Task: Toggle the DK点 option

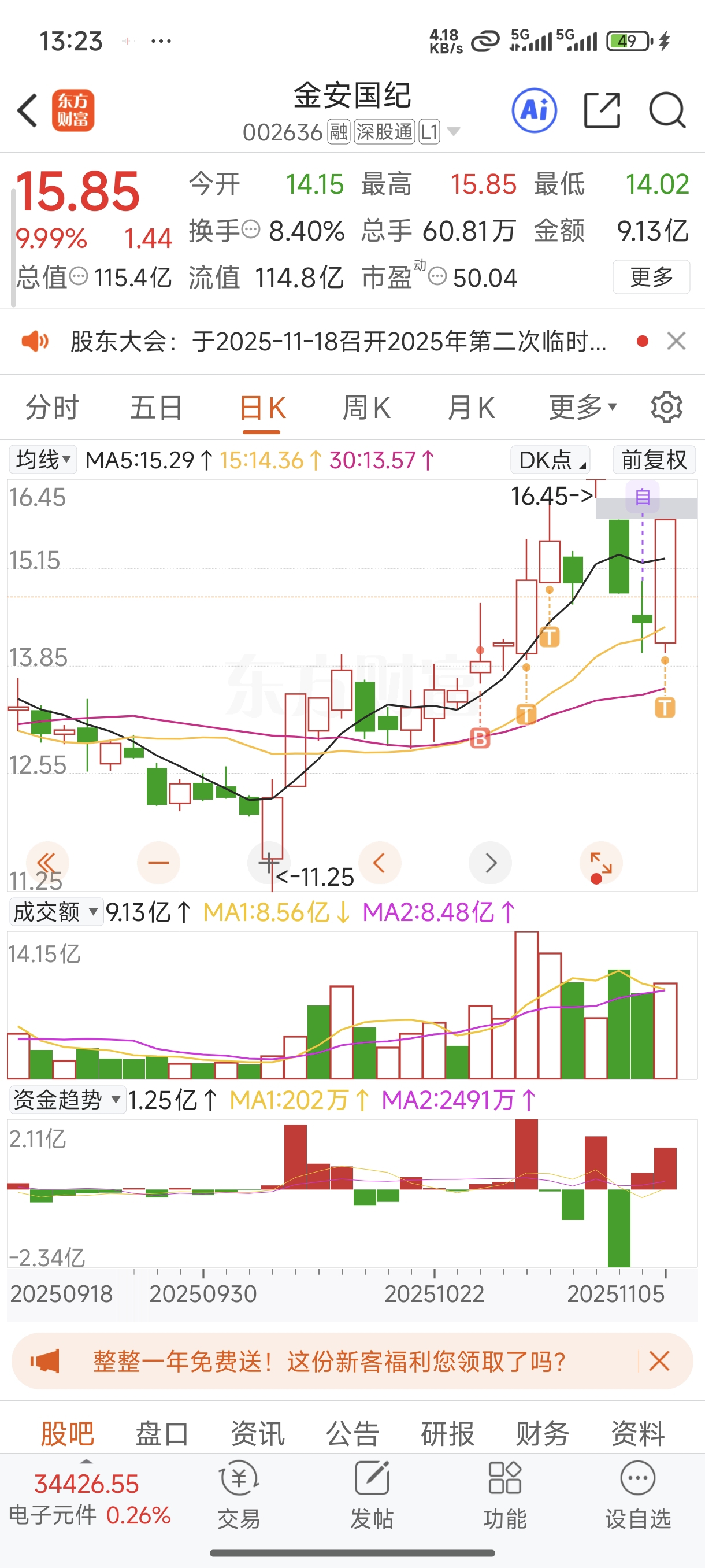Action: tap(551, 460)
